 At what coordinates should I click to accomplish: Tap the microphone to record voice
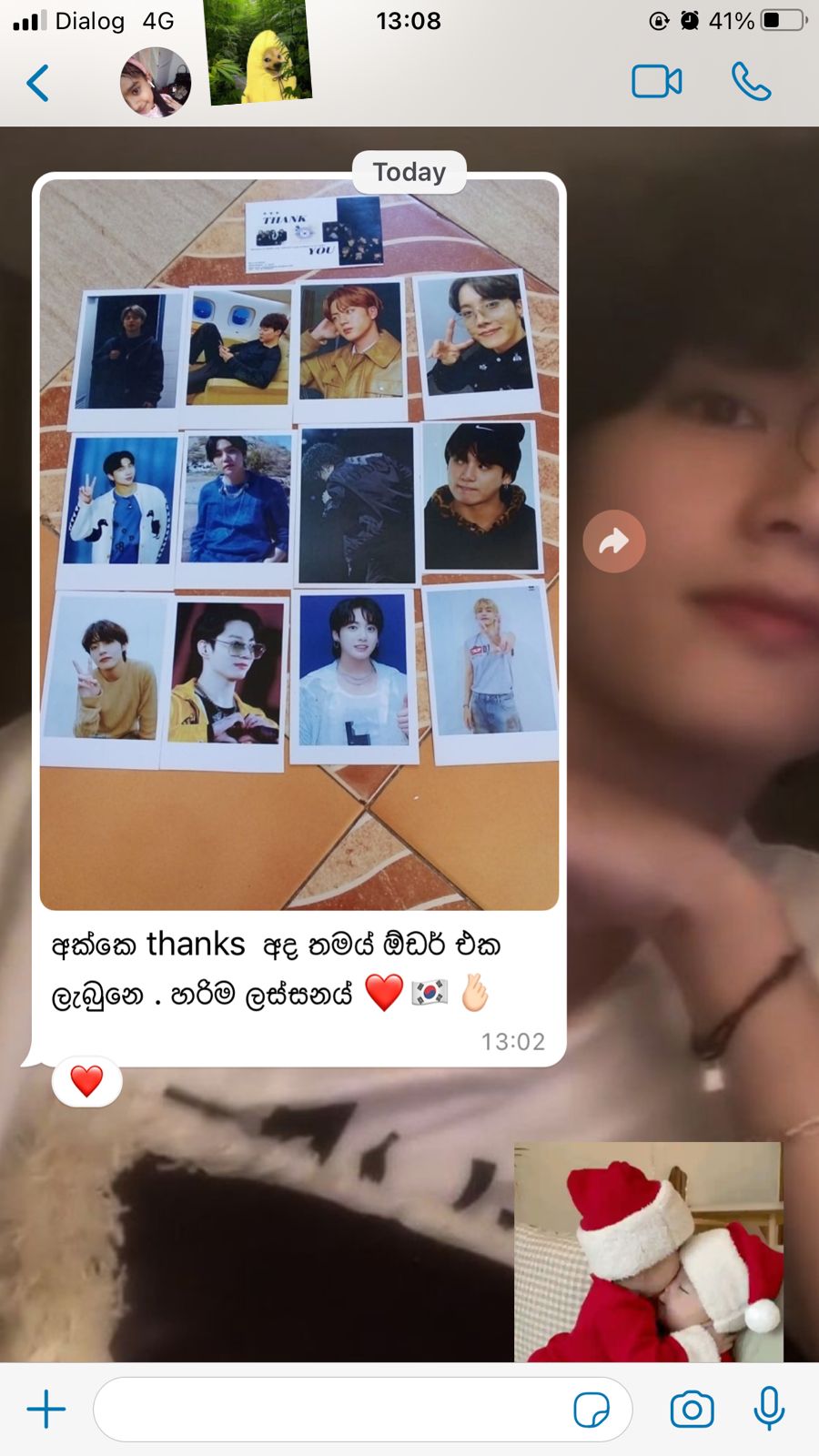tap(769, 1409)
